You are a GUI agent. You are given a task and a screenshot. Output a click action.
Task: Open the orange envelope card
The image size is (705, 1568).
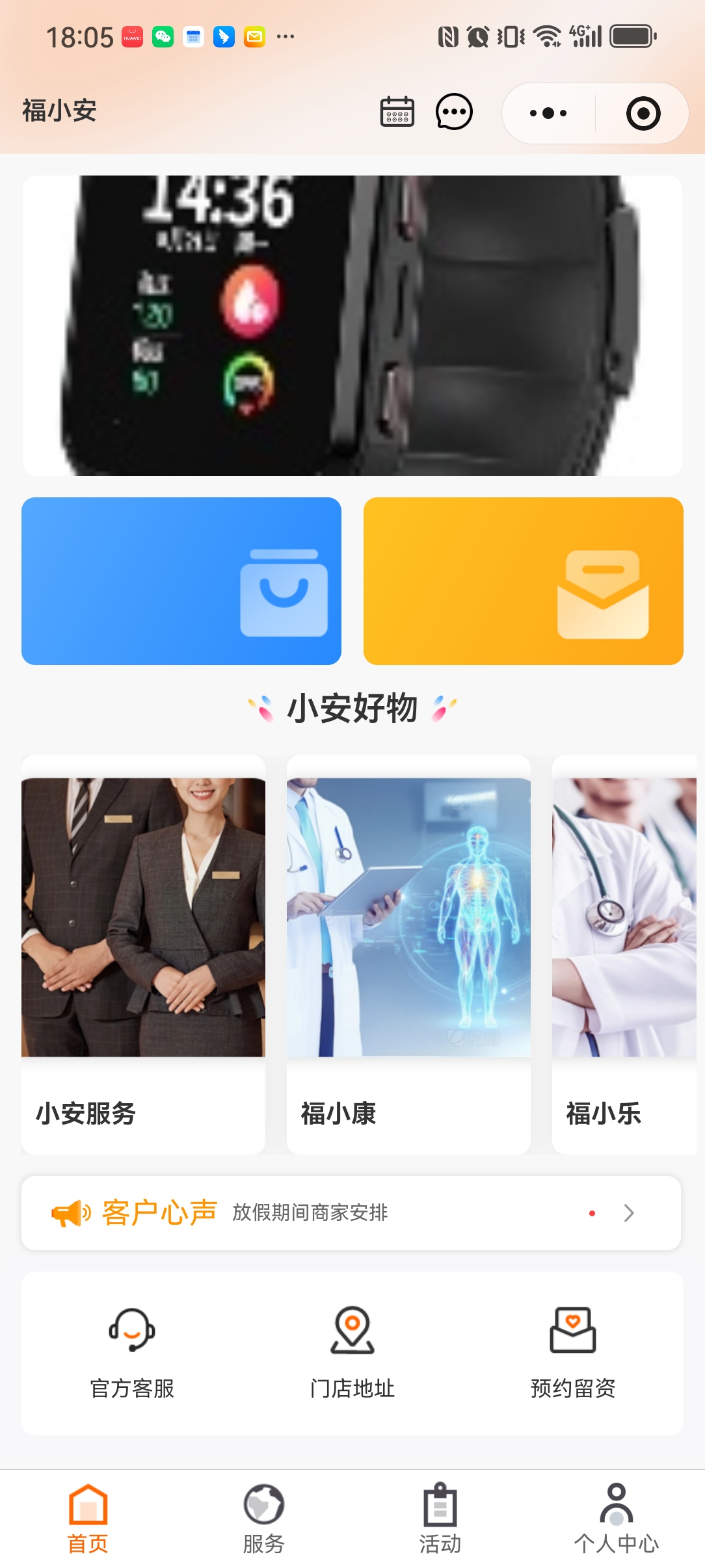(523, 581)
